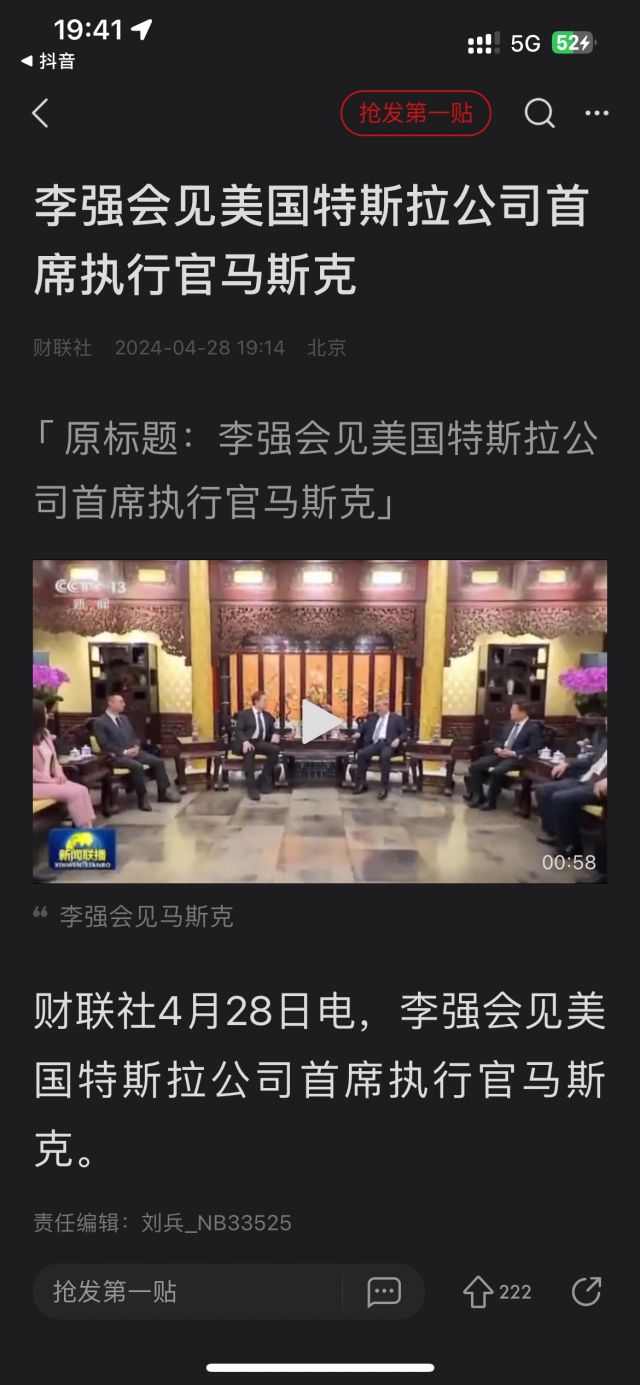Screen dimensions: 640x1385
Task: Share this article
Action: (586, 1291)
